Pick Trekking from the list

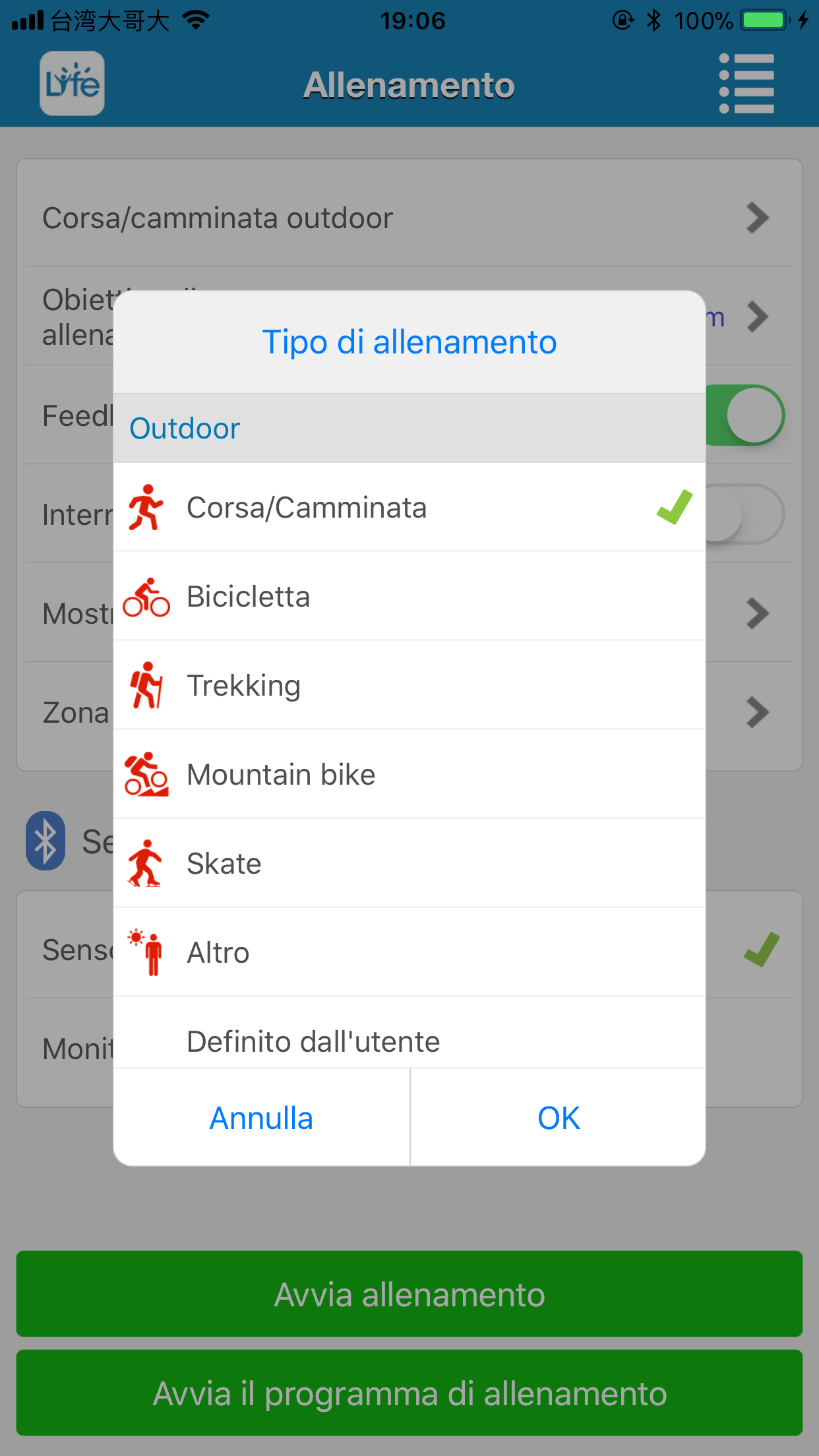[409, 685]
